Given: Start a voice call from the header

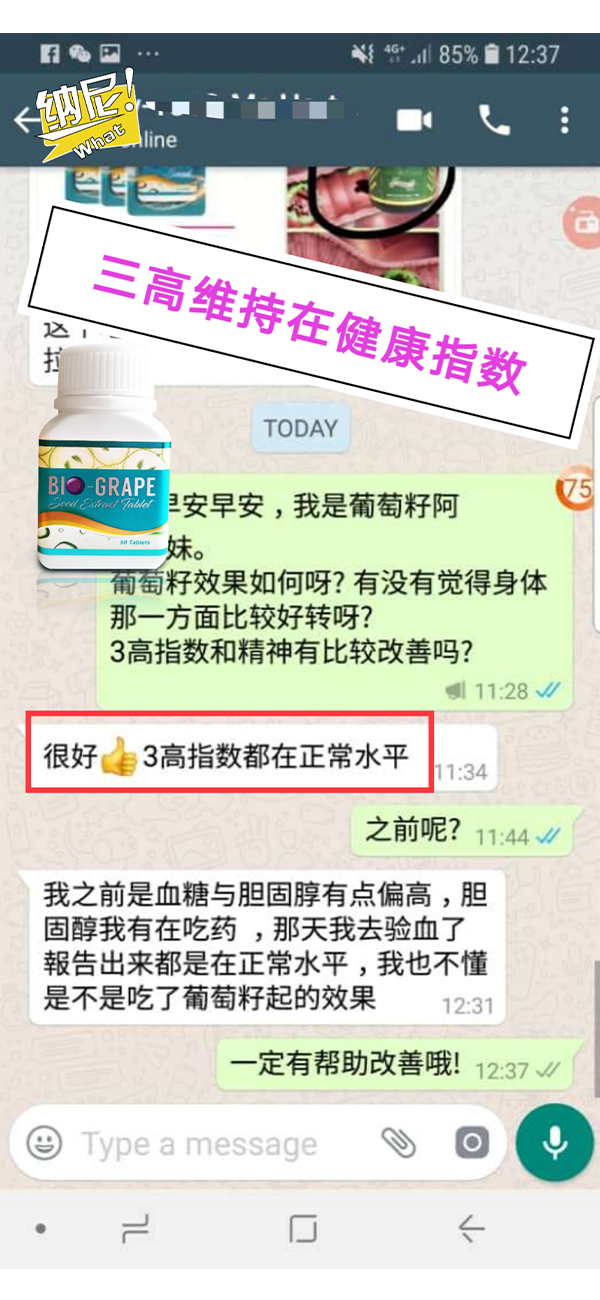Looking at the screenshot, I should (494, 120).
